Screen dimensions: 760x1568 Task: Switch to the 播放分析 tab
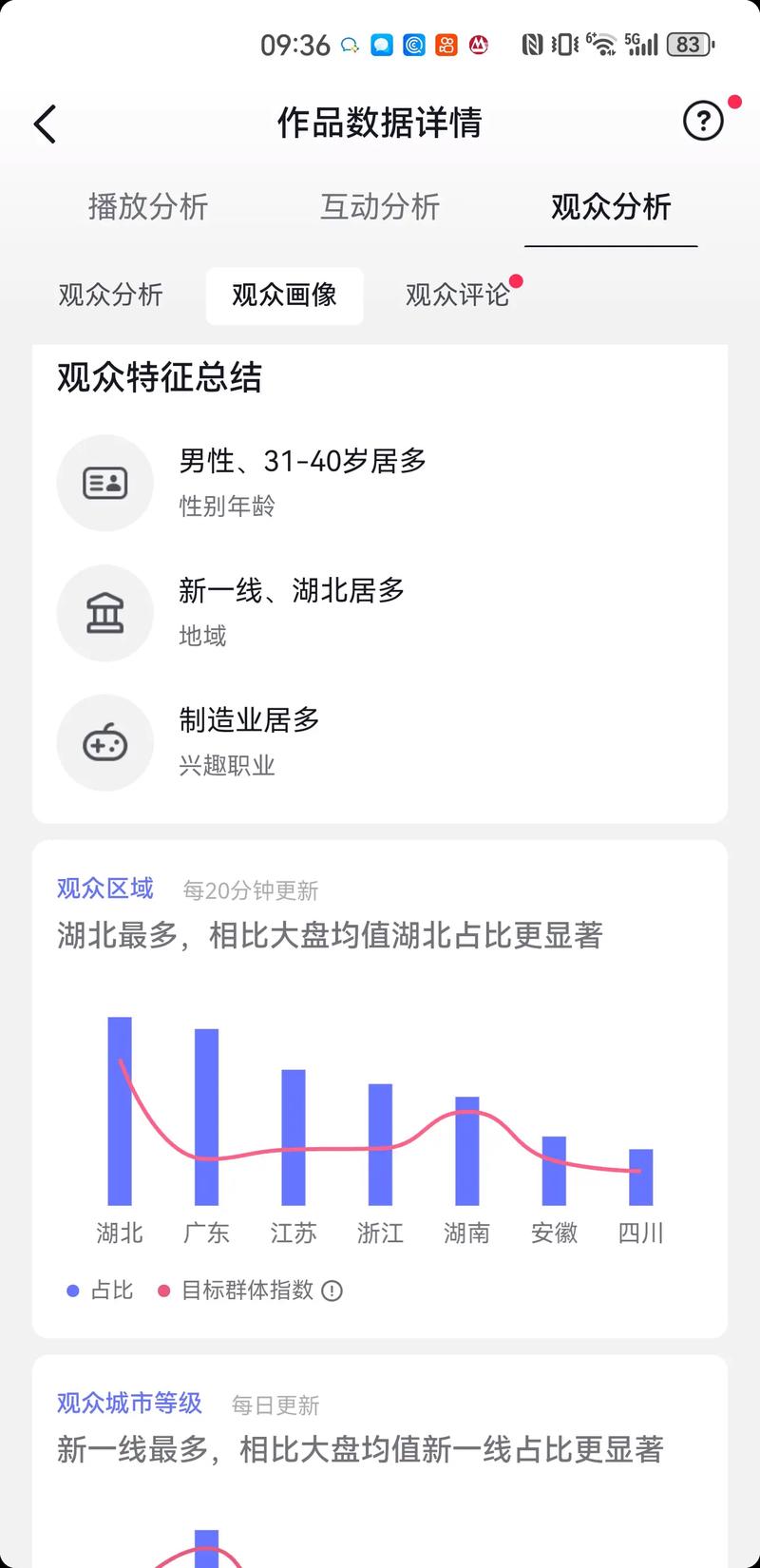(x=148, y=206)
